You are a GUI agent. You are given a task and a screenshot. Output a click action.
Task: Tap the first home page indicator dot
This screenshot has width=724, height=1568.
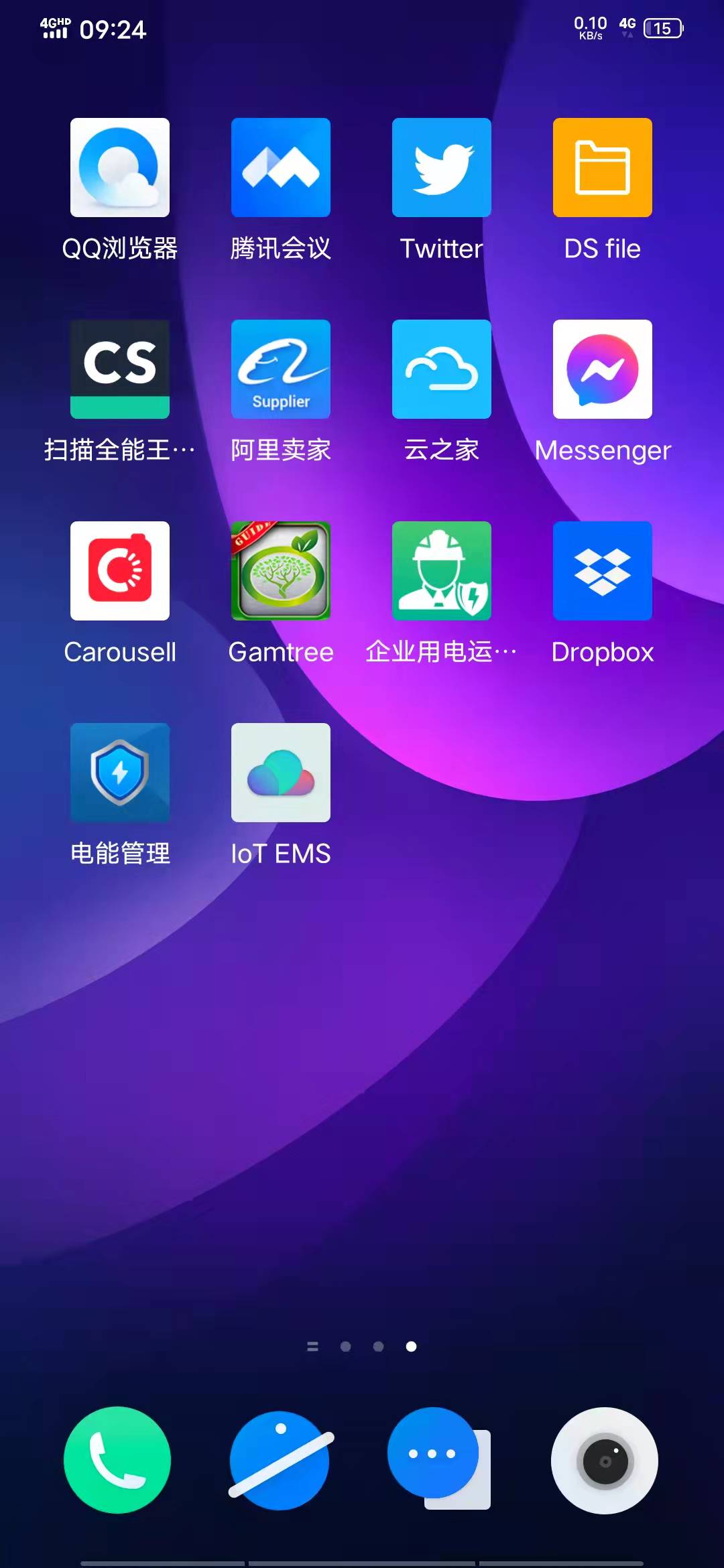(346, 1346)
